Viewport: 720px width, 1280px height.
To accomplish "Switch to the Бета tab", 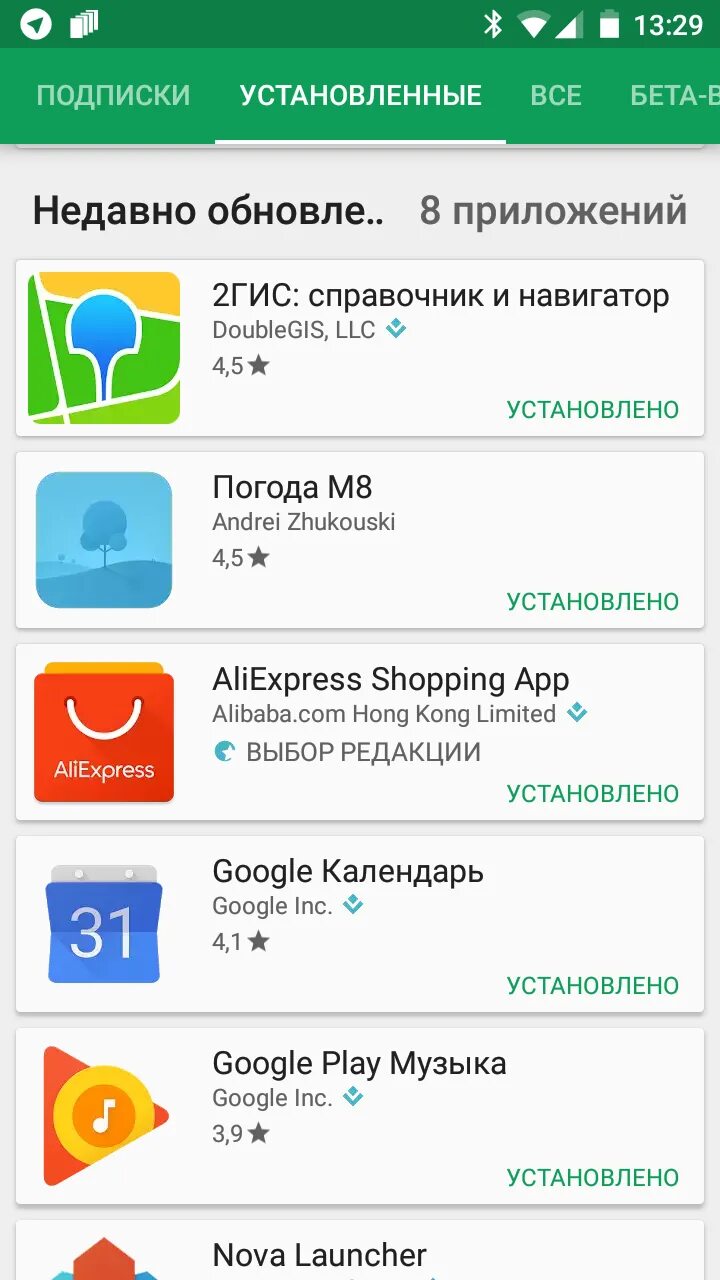I will click(x=674, y=95).
